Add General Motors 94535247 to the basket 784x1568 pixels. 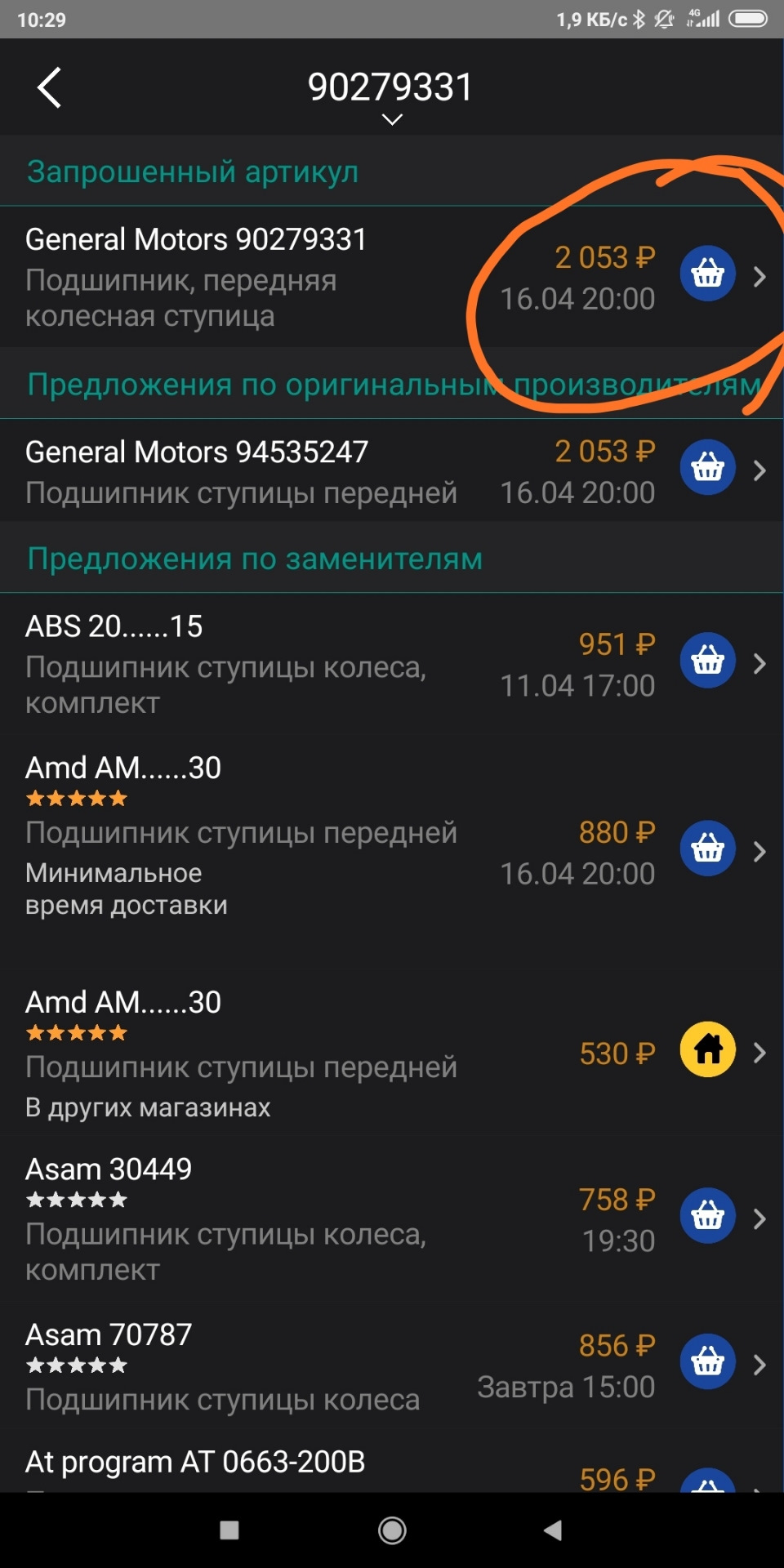[x=707, y=467]
